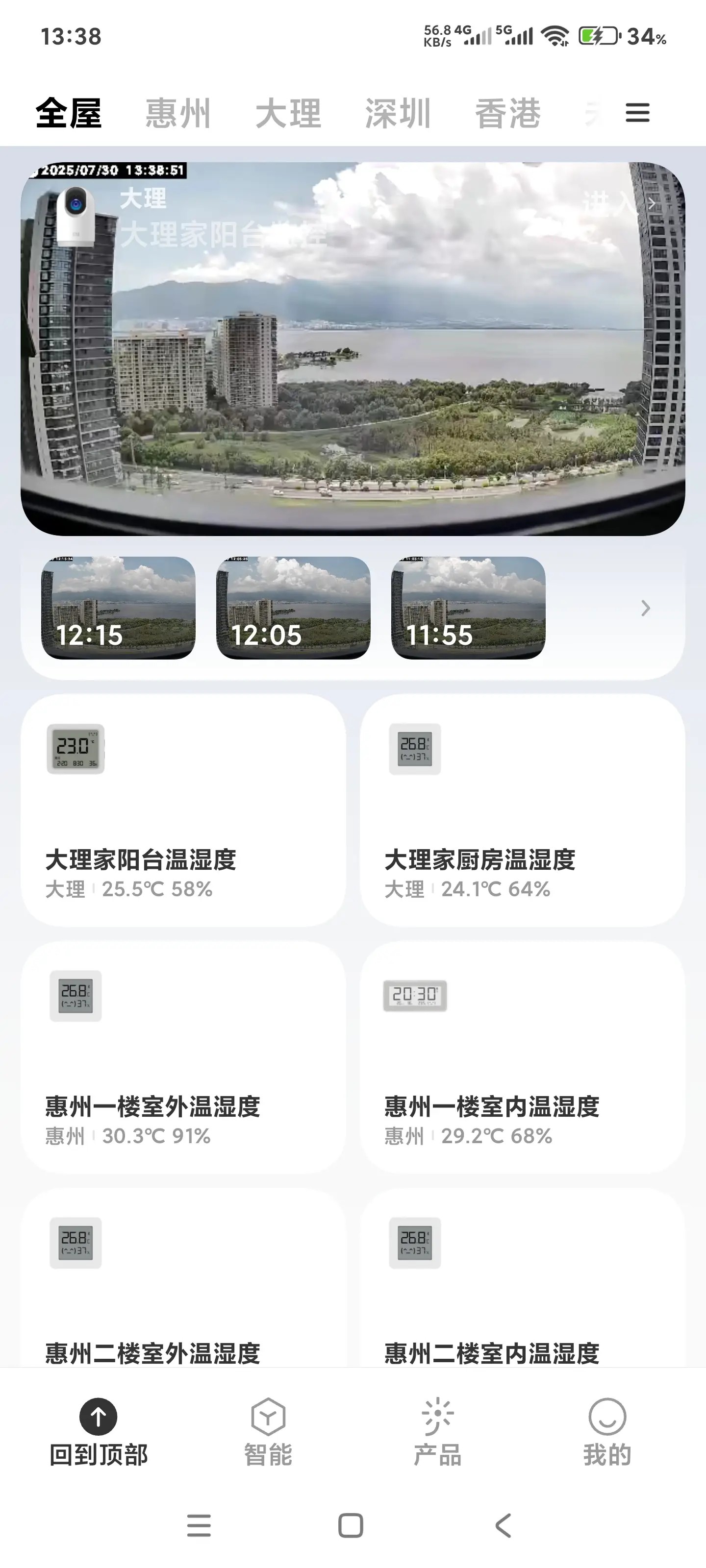The width and height of the screenshot is (706, 1568).
Task: Select the 深圳 tab
Action: click(398, 113)
